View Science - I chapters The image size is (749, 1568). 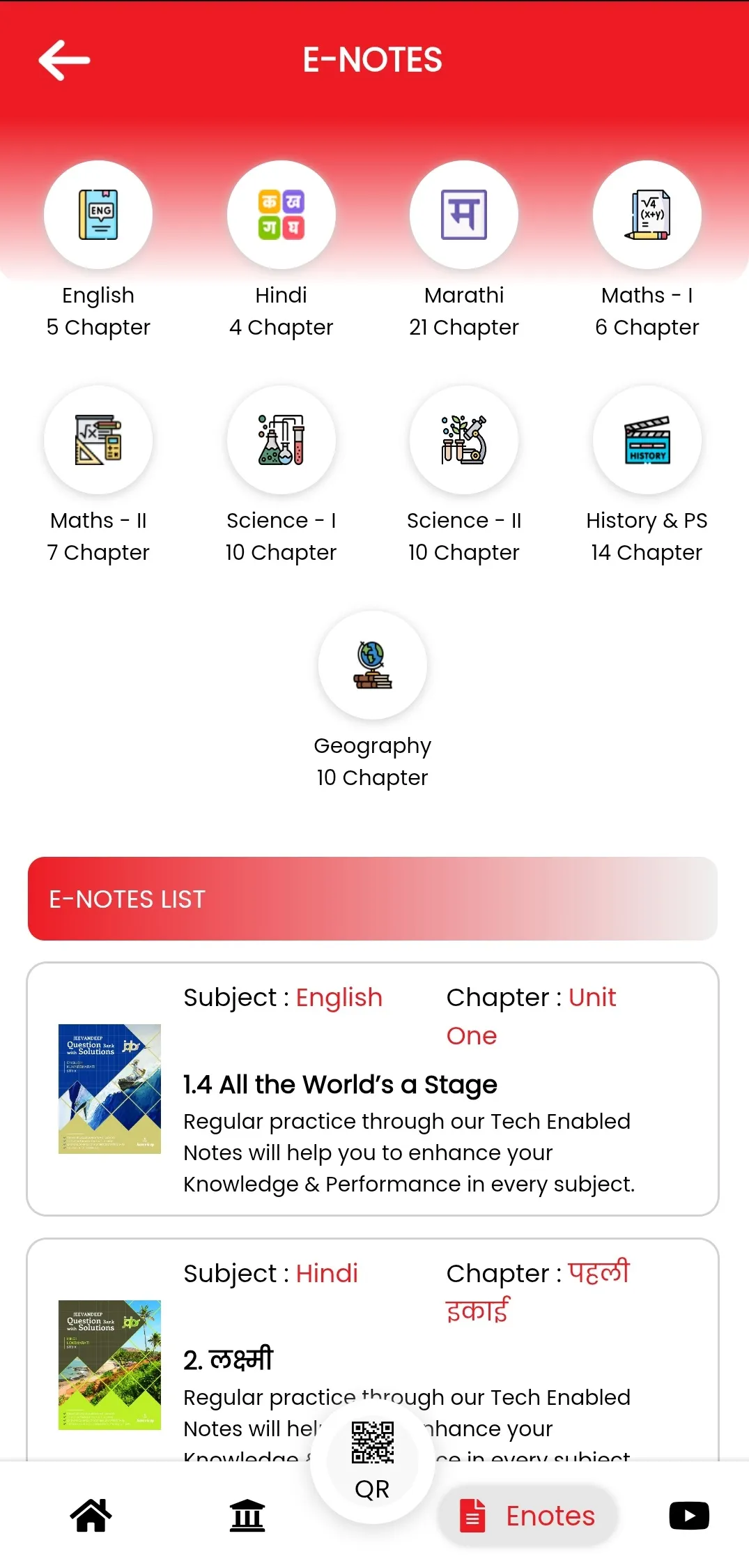click(281, 441)
